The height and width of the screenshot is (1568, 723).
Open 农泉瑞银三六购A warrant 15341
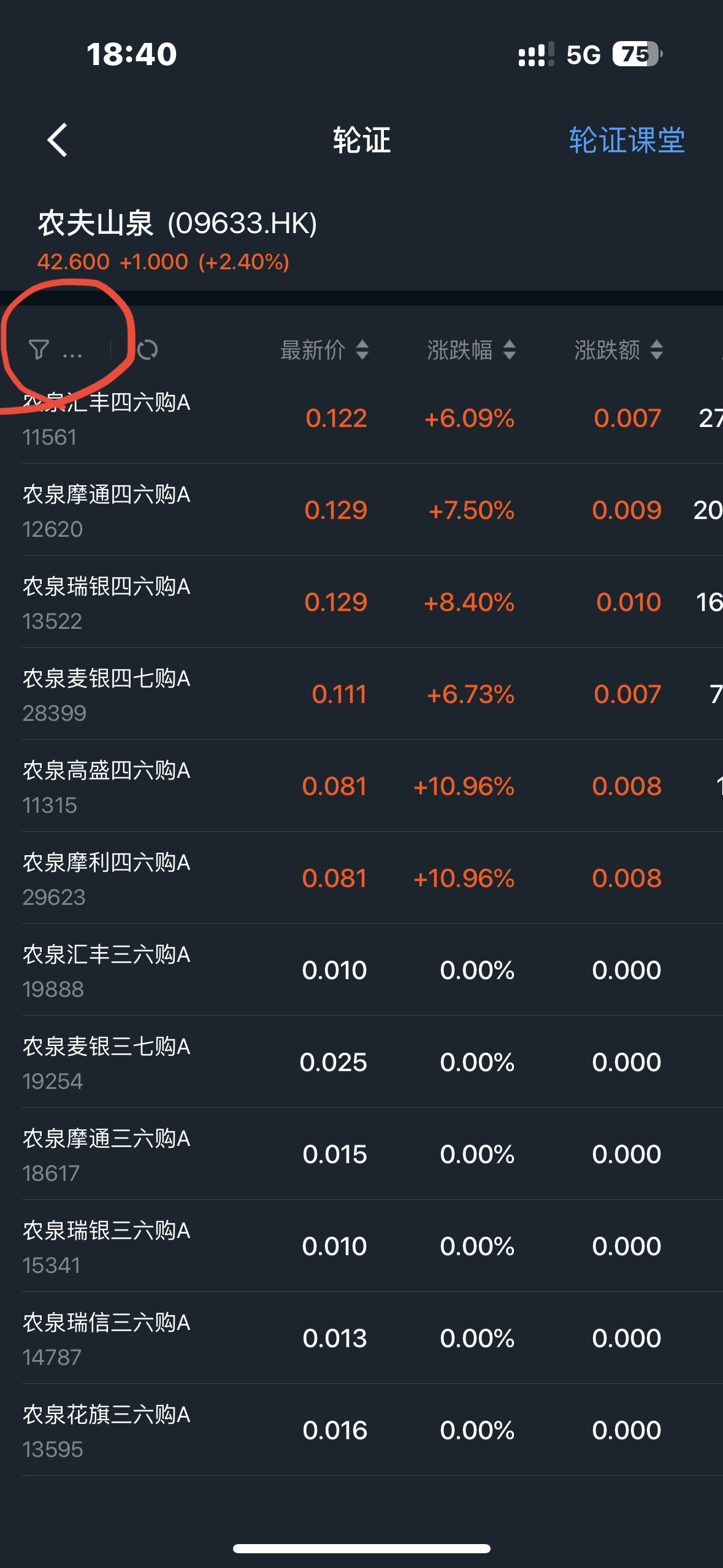tap(107, 1247)
